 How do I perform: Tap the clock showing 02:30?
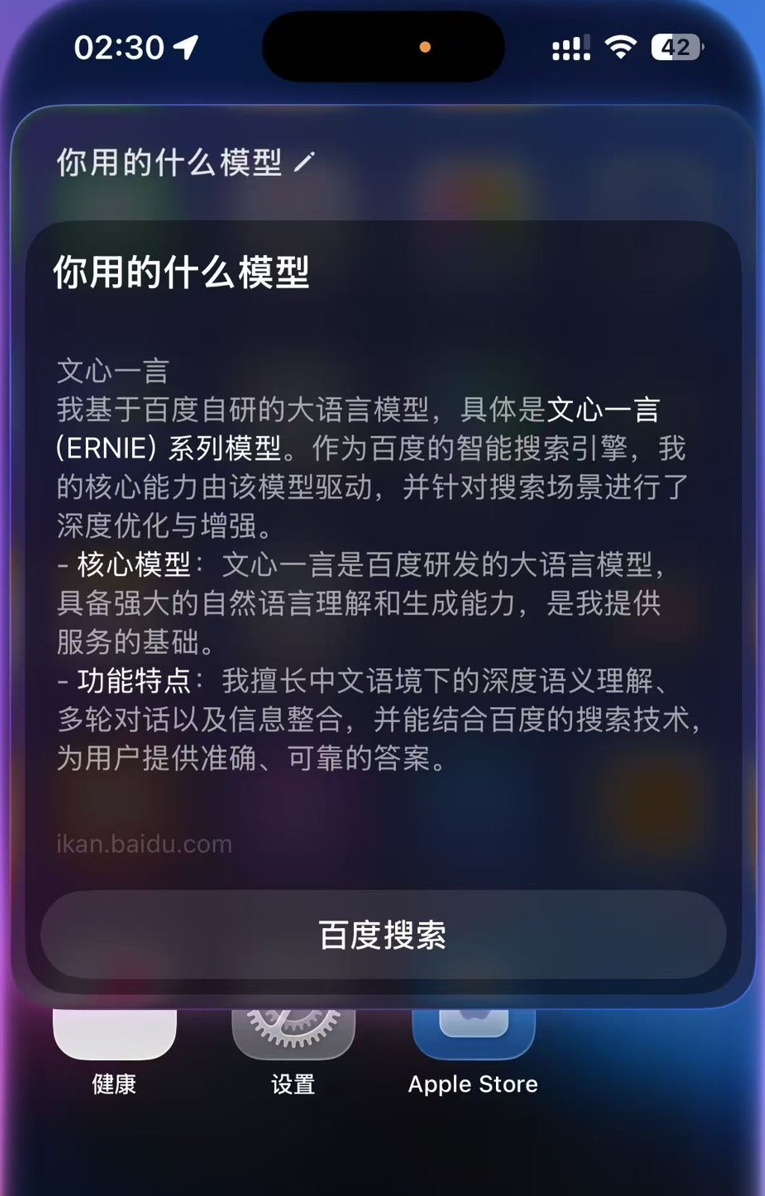118,44
